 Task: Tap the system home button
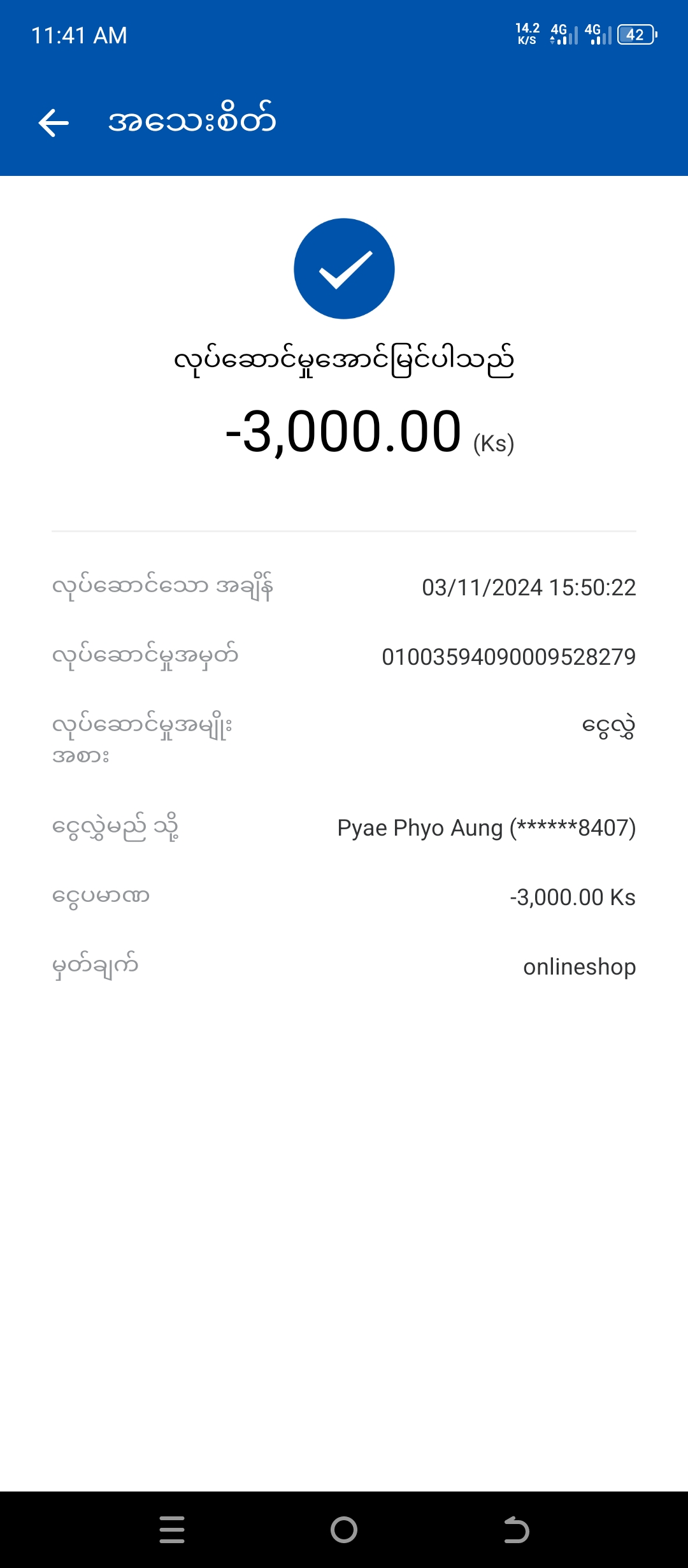pyautogui.click(x=344, y=1530)
